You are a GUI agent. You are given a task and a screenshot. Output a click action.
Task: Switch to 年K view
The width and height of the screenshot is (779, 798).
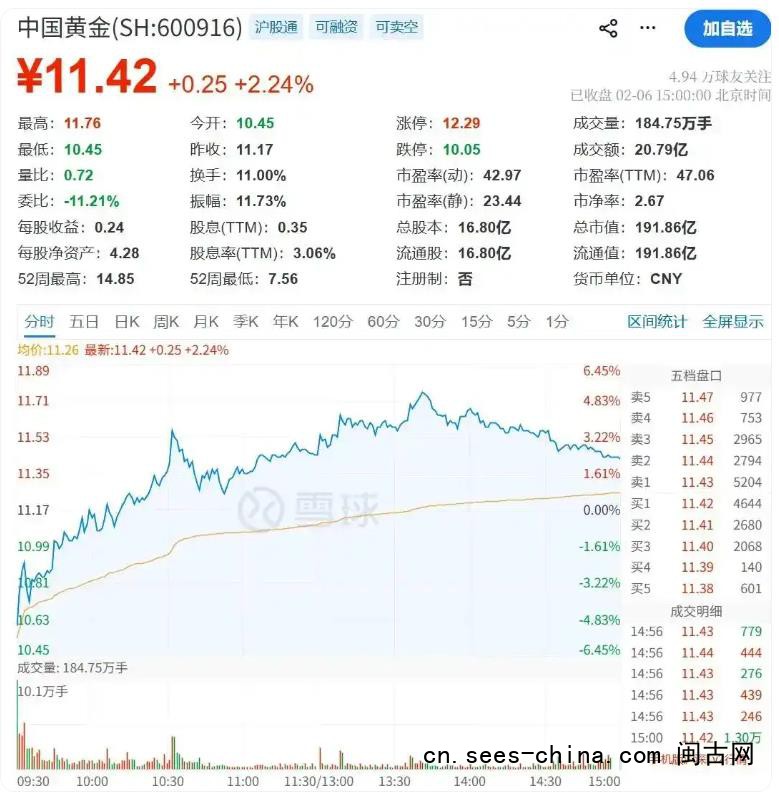click(x=286, y=321)
